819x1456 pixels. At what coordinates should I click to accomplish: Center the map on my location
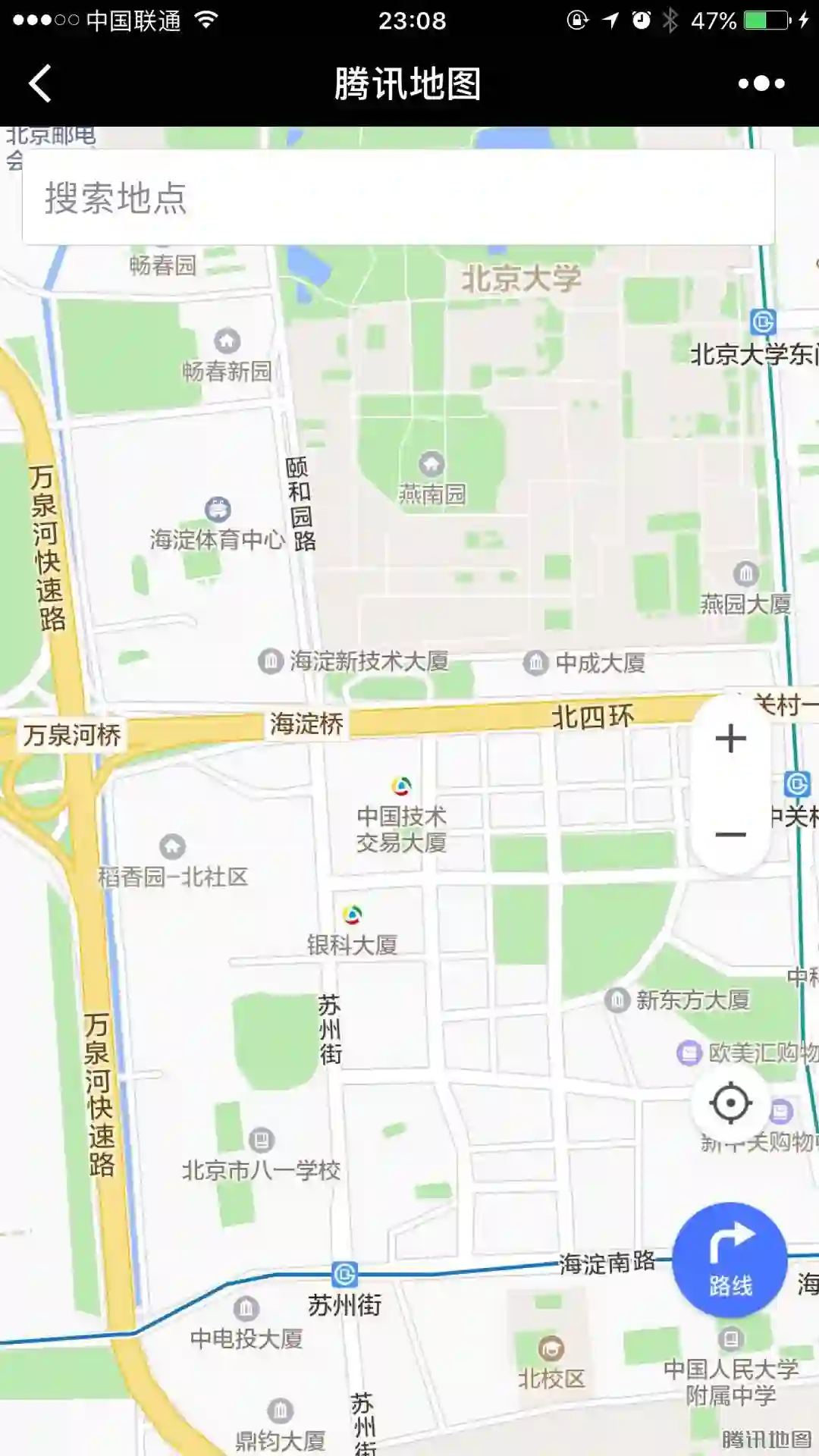tap(730, 1103)
